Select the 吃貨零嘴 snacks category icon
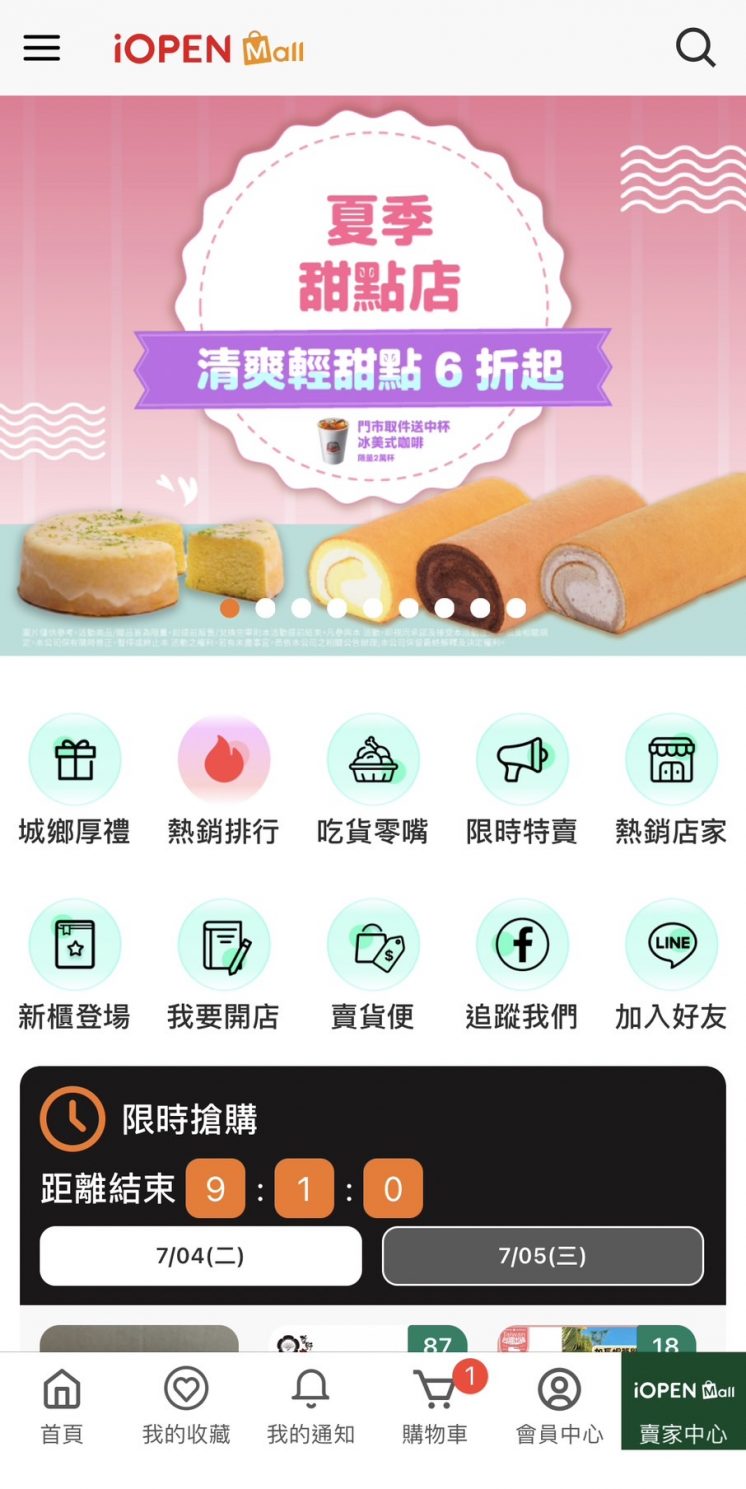This screenshot has height=1489, width=746. (373, 760)
